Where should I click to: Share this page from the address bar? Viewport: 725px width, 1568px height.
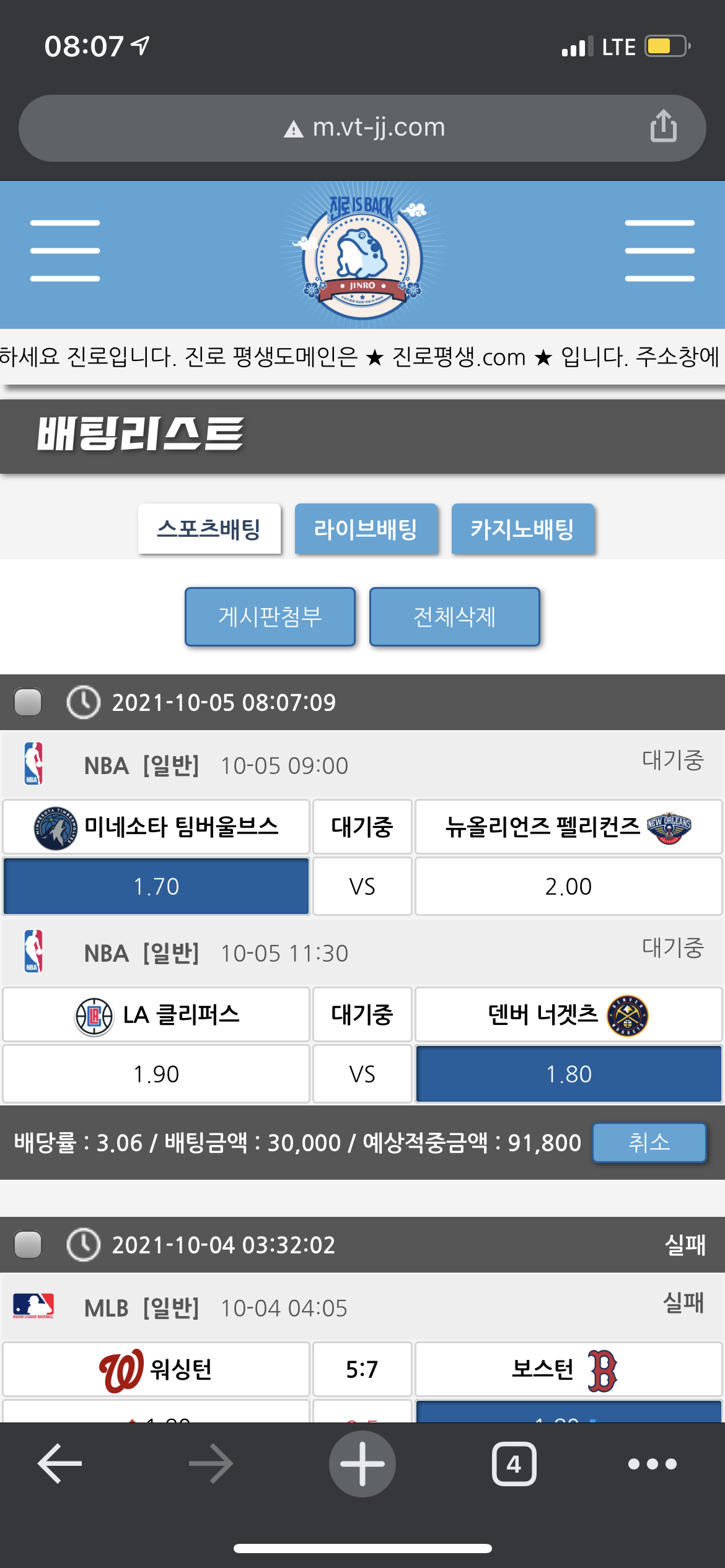[663, 126]
